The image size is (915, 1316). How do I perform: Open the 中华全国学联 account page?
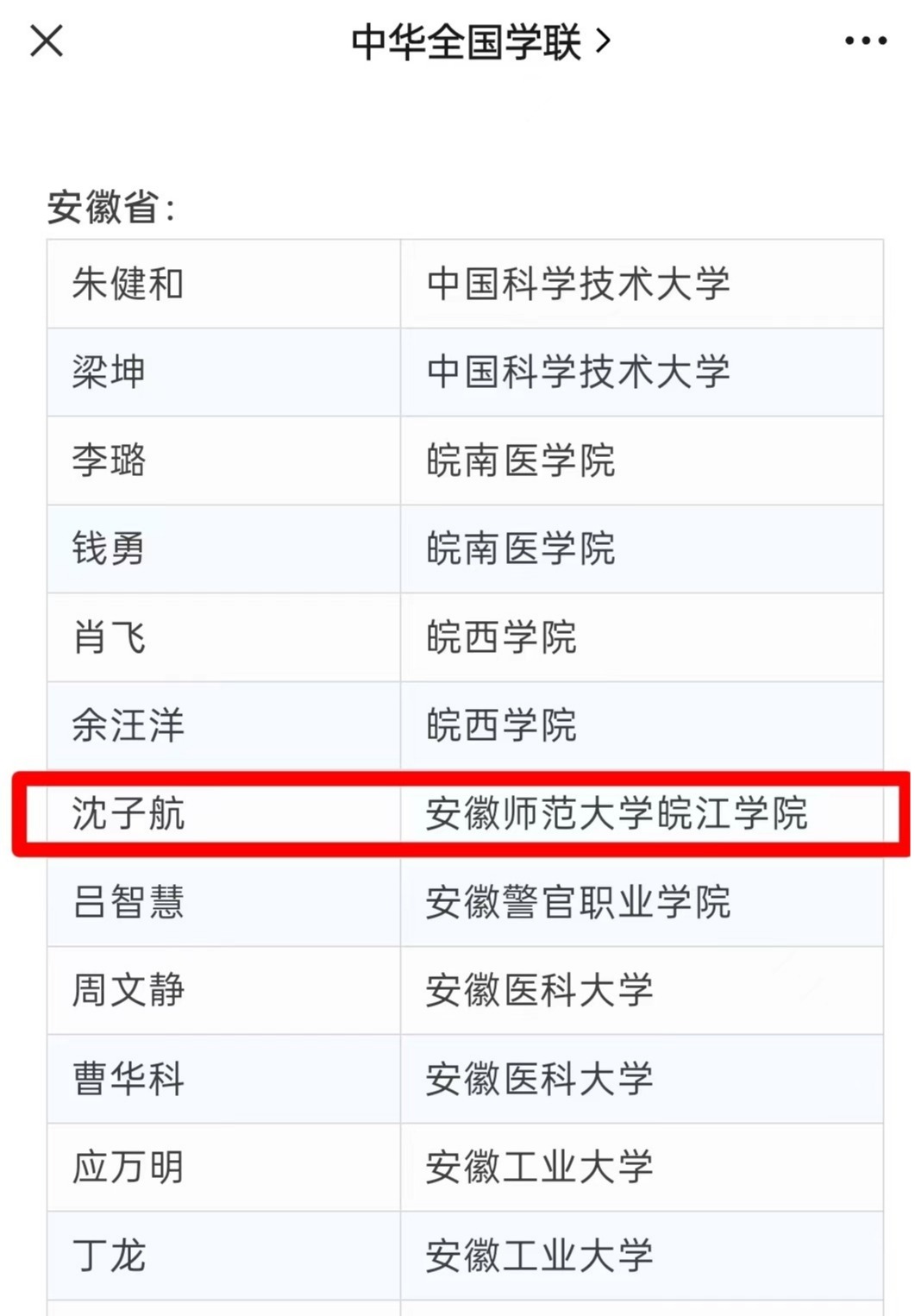coord(479,41)
